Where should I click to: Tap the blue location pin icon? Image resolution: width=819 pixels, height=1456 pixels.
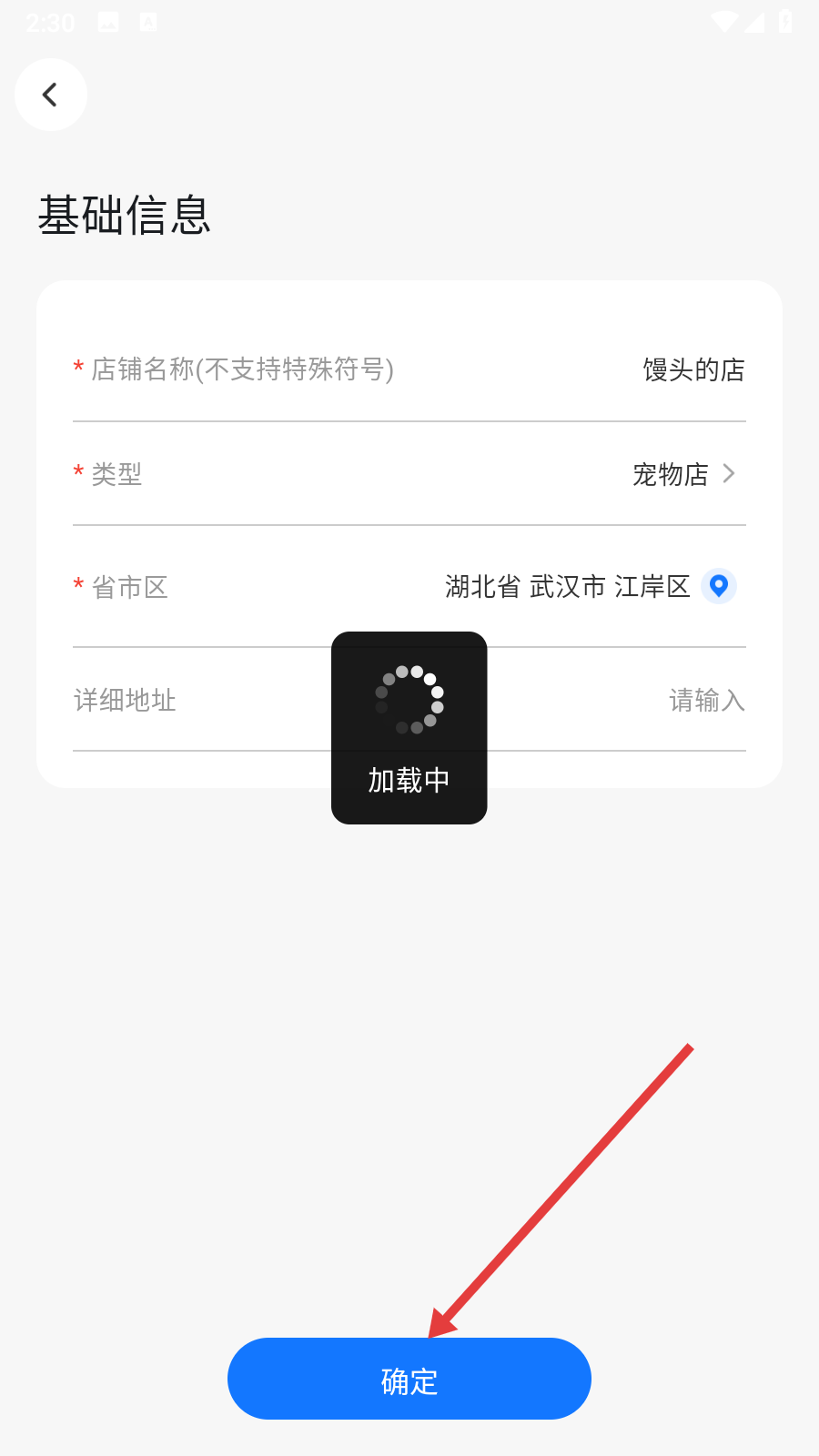tap(718, 586)
